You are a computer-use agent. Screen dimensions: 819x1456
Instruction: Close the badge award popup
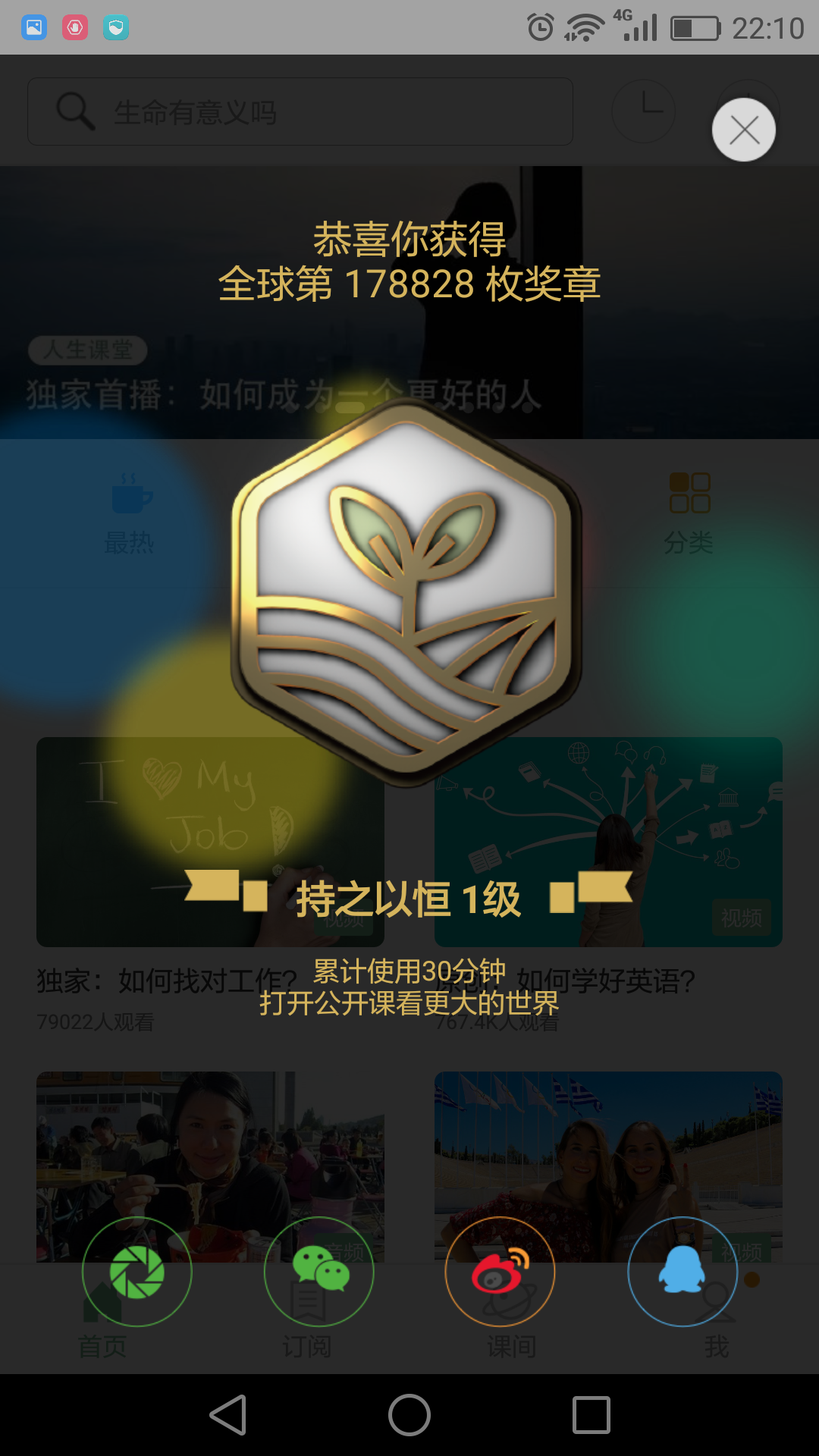pos(743,130)
